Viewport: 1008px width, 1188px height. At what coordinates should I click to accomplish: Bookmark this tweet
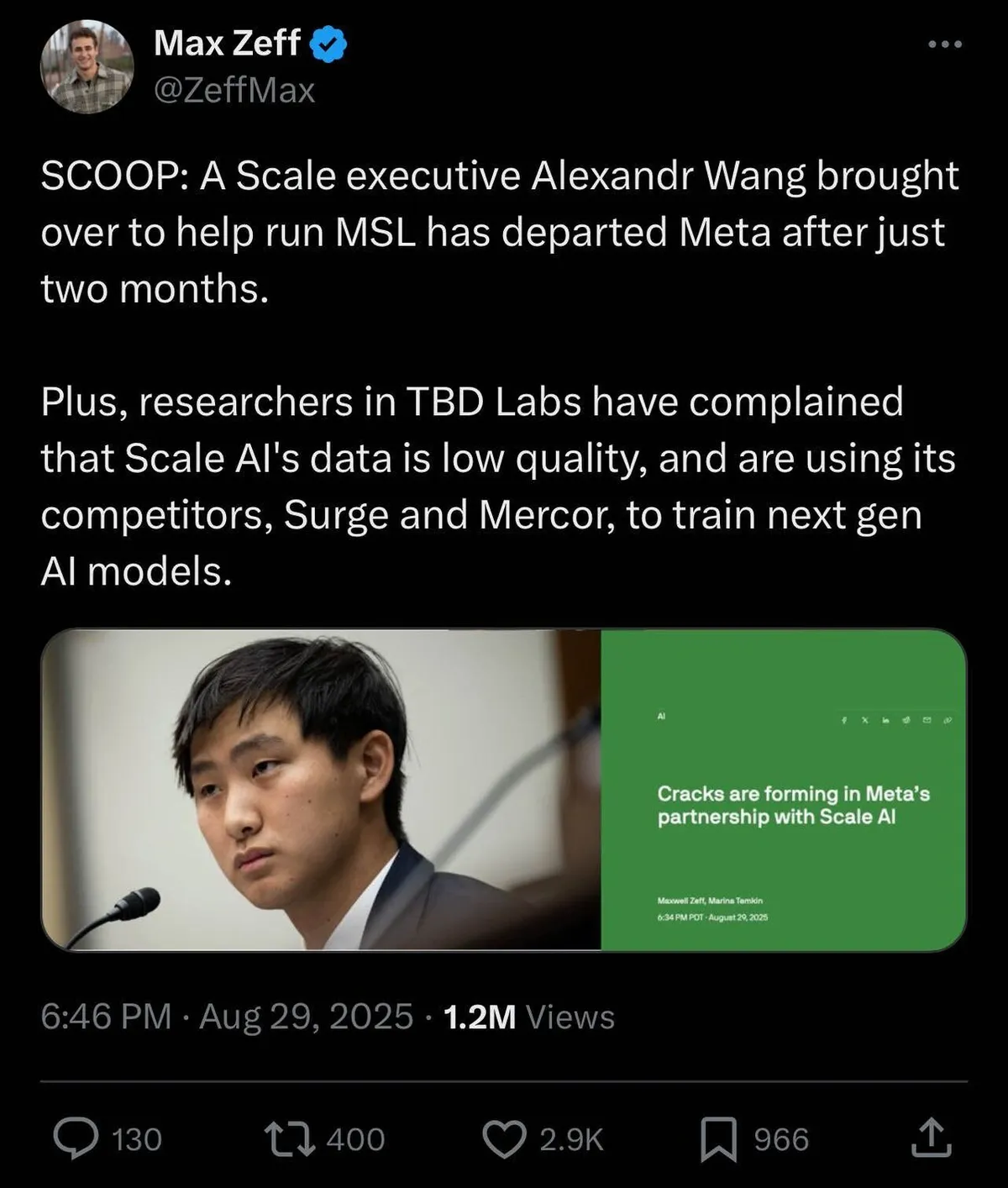[x=719, y=1138]
